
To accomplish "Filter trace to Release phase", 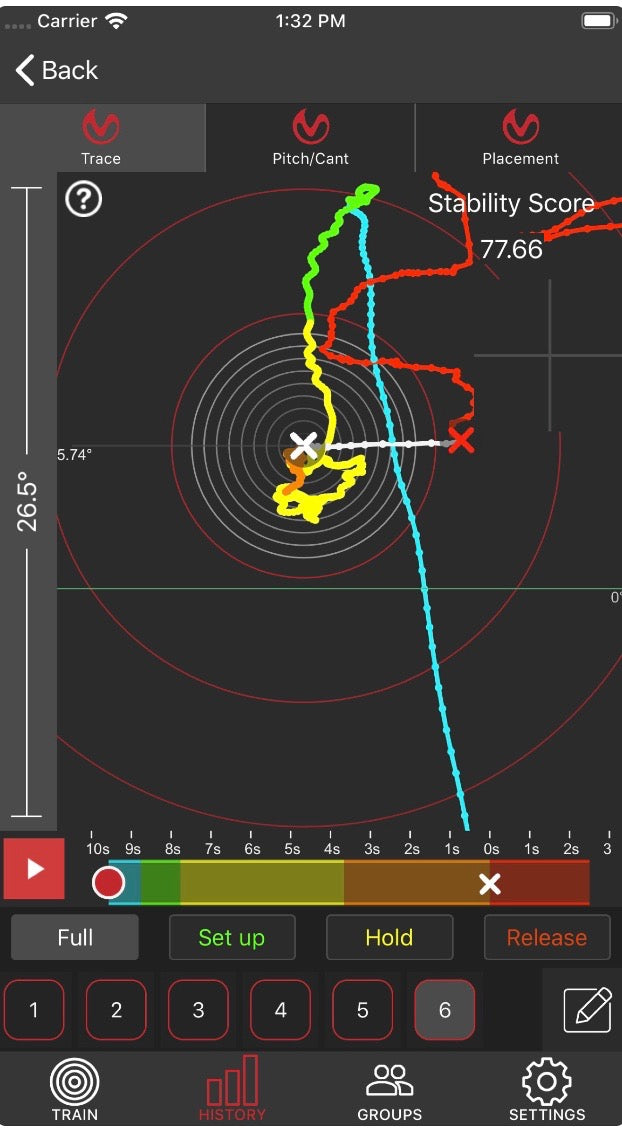I will 546,938.
